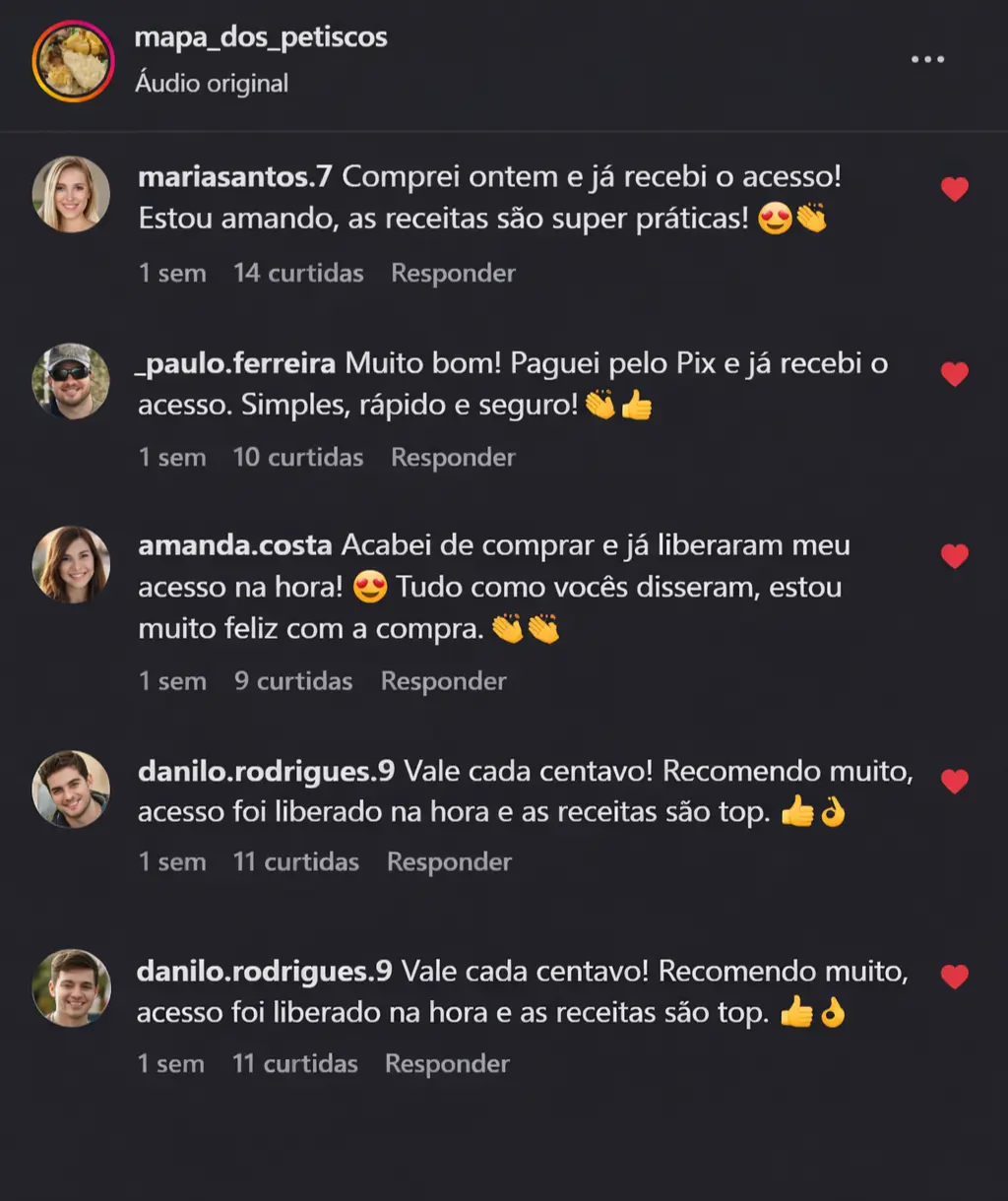The image size is (1008, 1201).
Task: Show the 9 curtidas on amanda.costa's comment
Action: coord(293,680)
